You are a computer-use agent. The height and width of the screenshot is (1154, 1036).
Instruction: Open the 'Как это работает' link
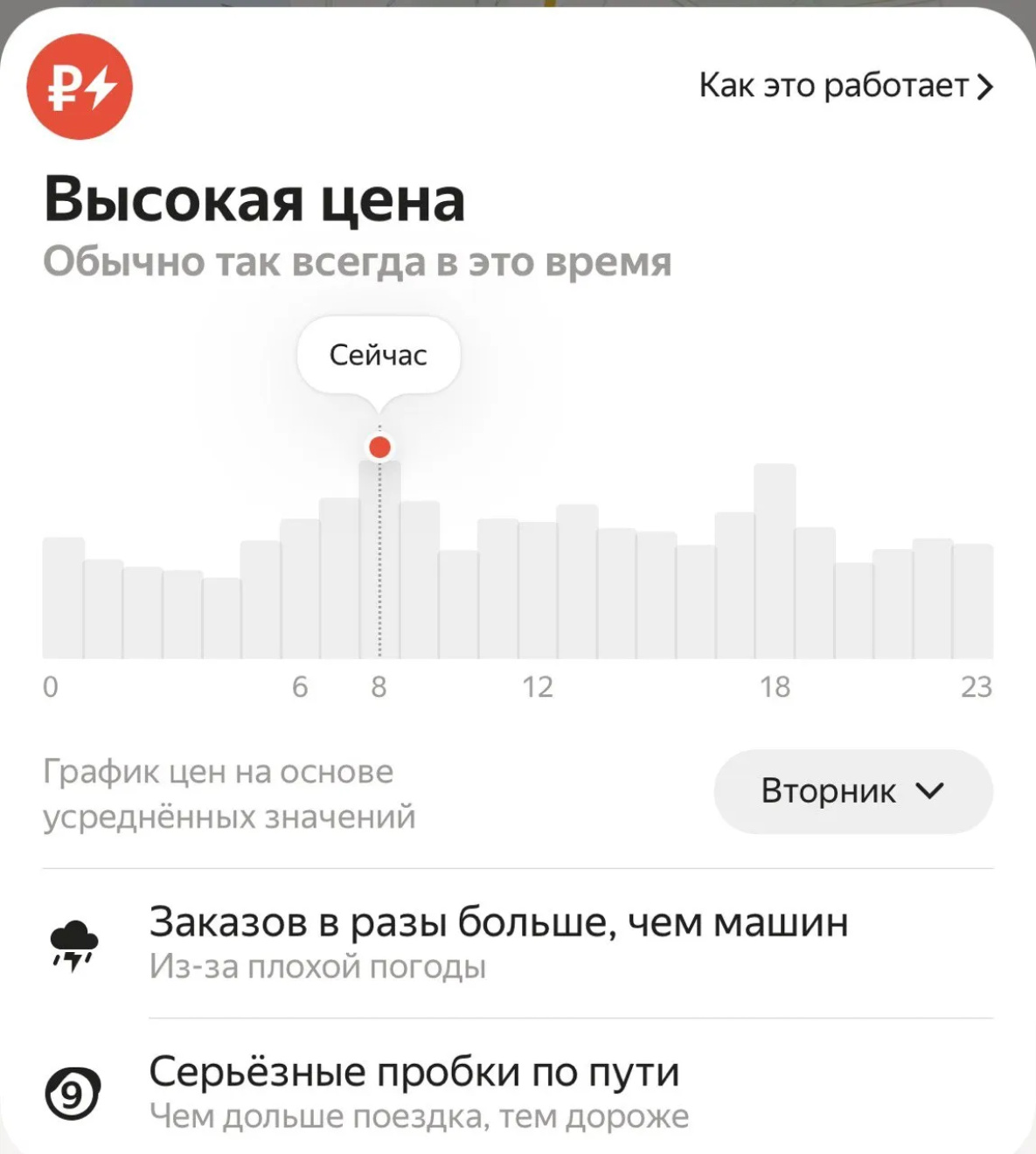845,86
